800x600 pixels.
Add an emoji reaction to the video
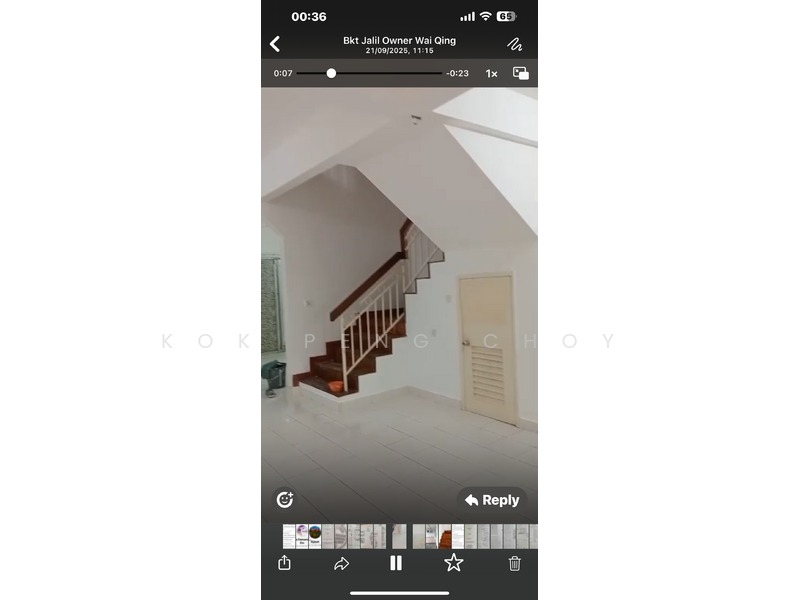pyautogui.click(x=285, y=499)
